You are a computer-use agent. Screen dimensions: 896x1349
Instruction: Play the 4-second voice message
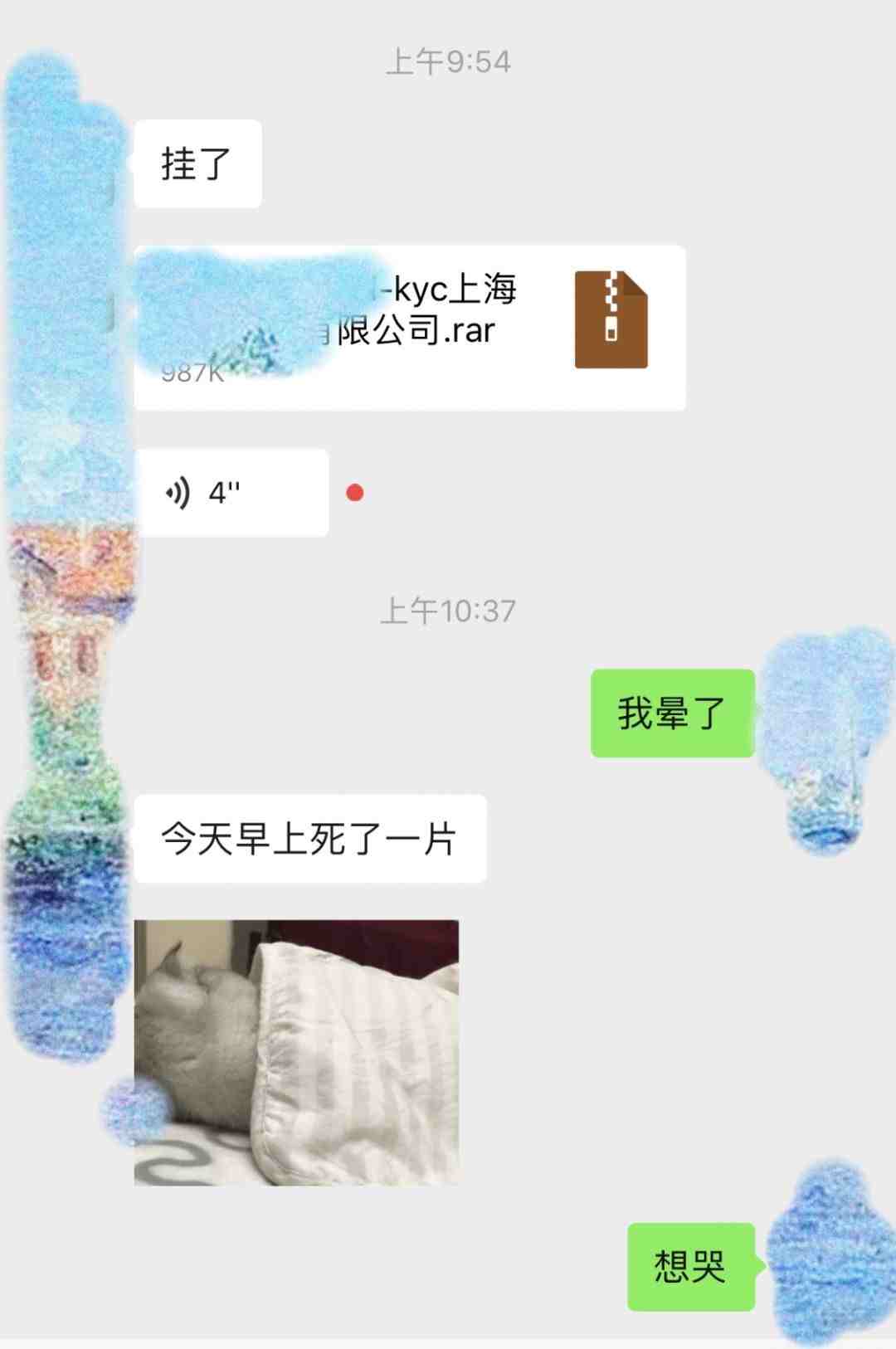click(x=231, y=493)
